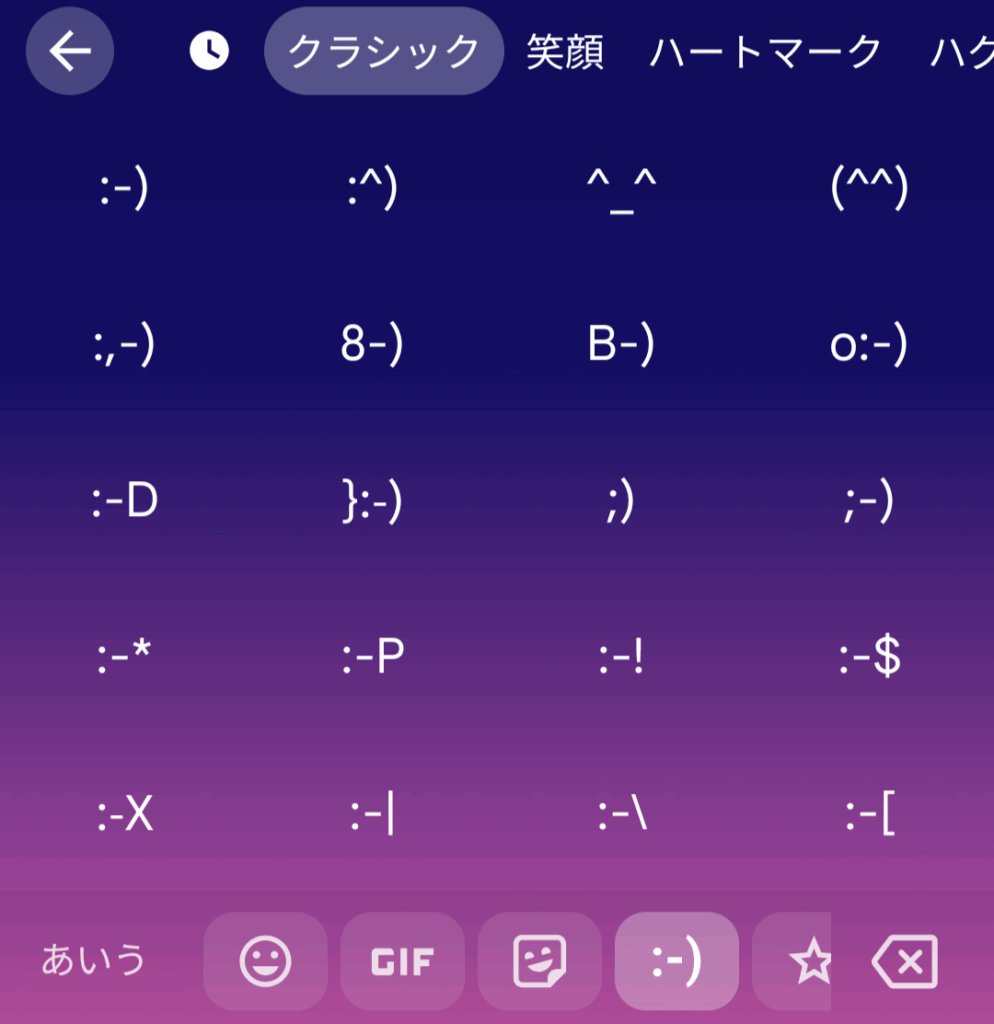Tap the backspace delete key

tap(905, 961)
